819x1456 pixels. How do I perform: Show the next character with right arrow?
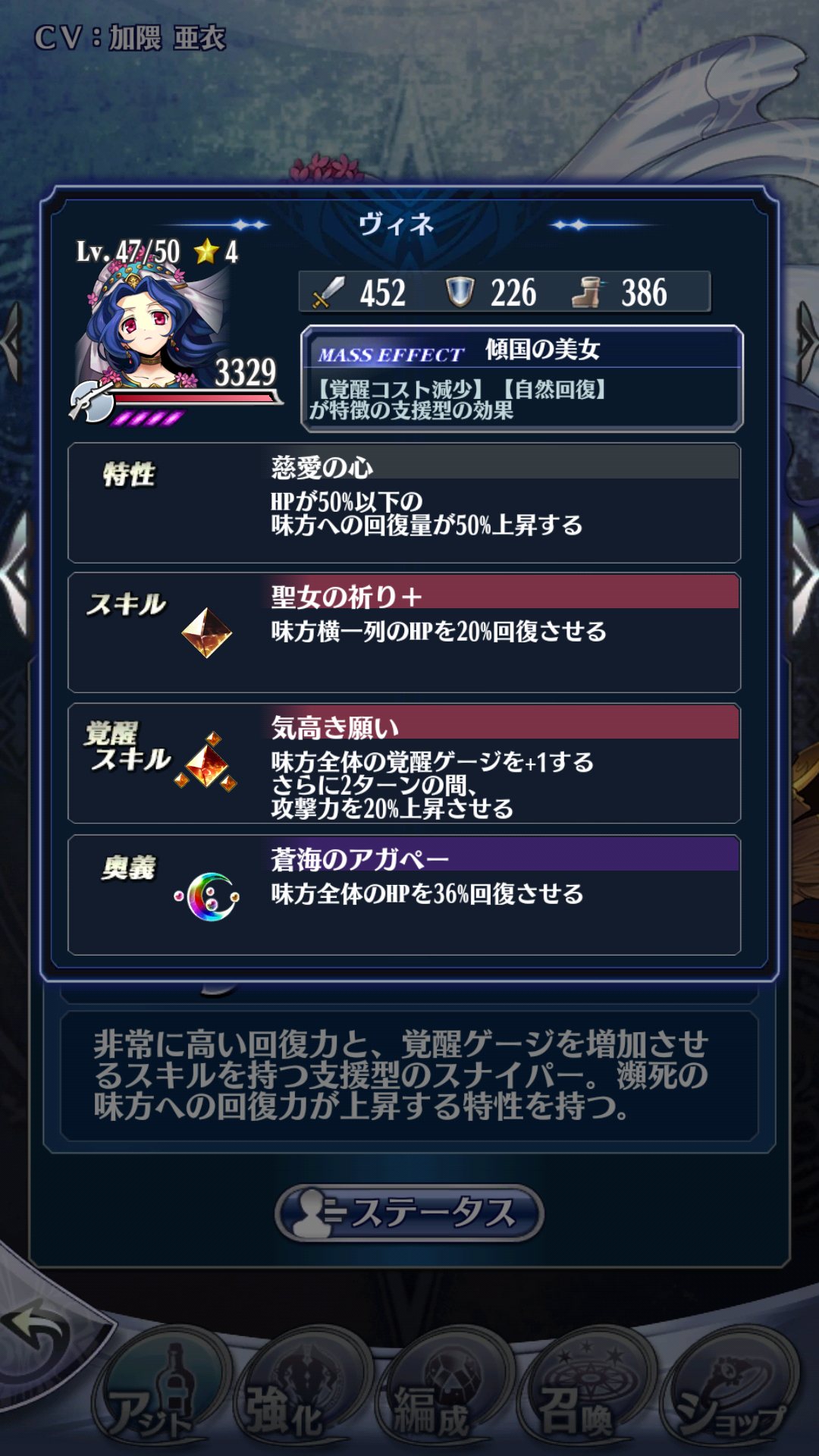[804, 575]
